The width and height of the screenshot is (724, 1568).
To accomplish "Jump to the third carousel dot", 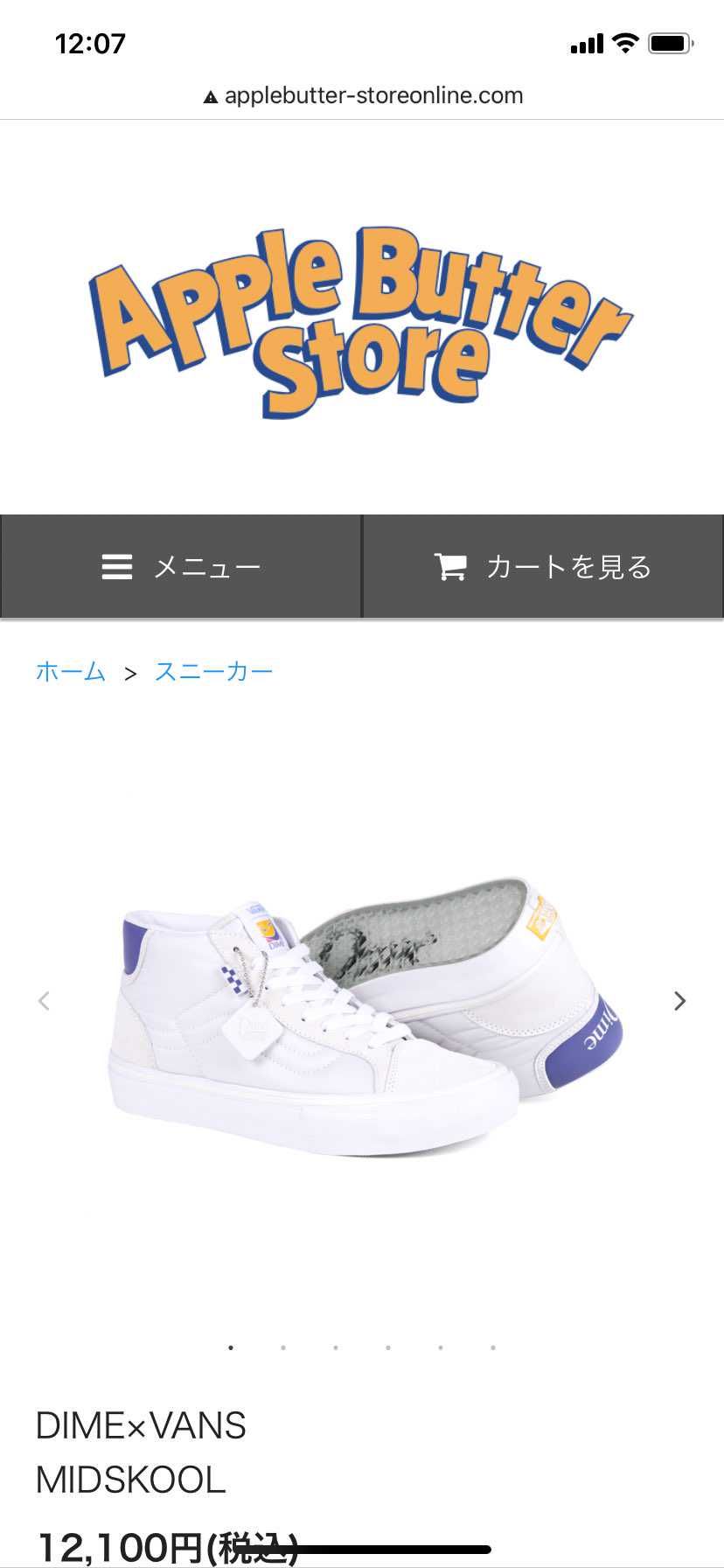I will (336, 1347).
